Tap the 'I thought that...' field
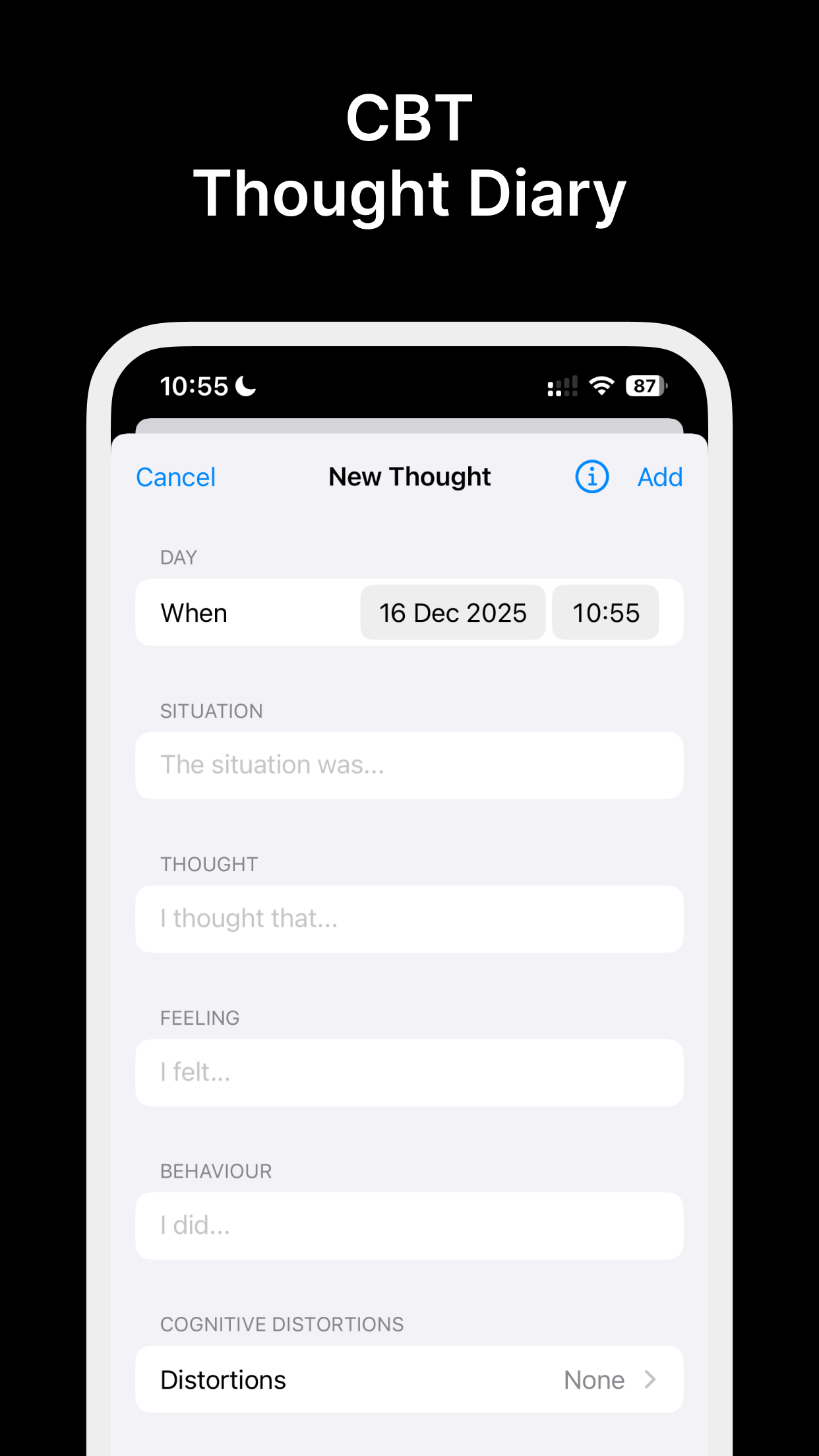This screenshot has width=819, height=1456. pyautogui.click(x=409, y=919)
